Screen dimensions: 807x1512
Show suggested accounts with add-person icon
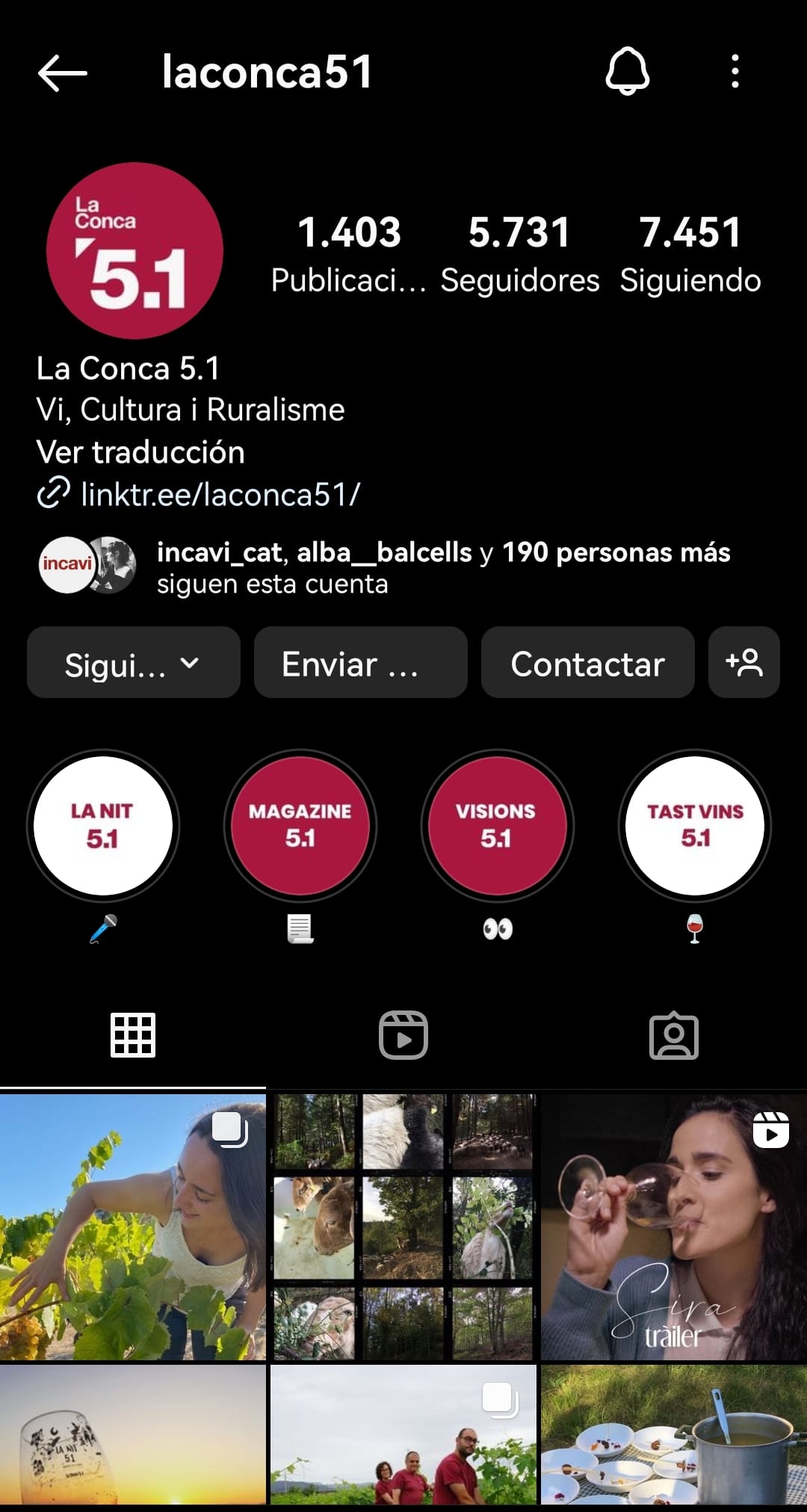744,663
